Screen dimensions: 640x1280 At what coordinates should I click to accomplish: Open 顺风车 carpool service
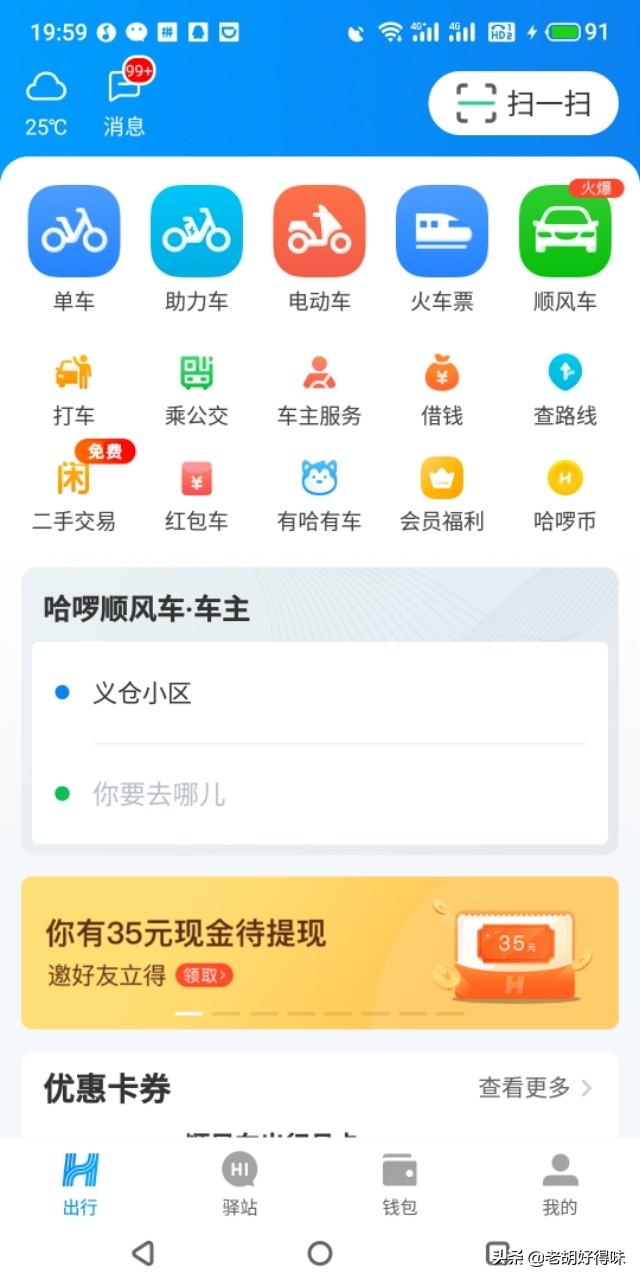565,248
